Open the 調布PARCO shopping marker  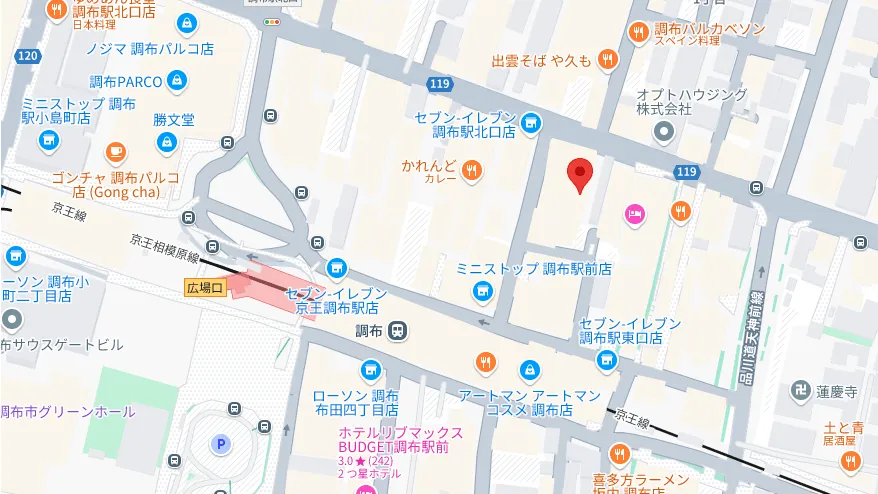click(x=176, y=81)
